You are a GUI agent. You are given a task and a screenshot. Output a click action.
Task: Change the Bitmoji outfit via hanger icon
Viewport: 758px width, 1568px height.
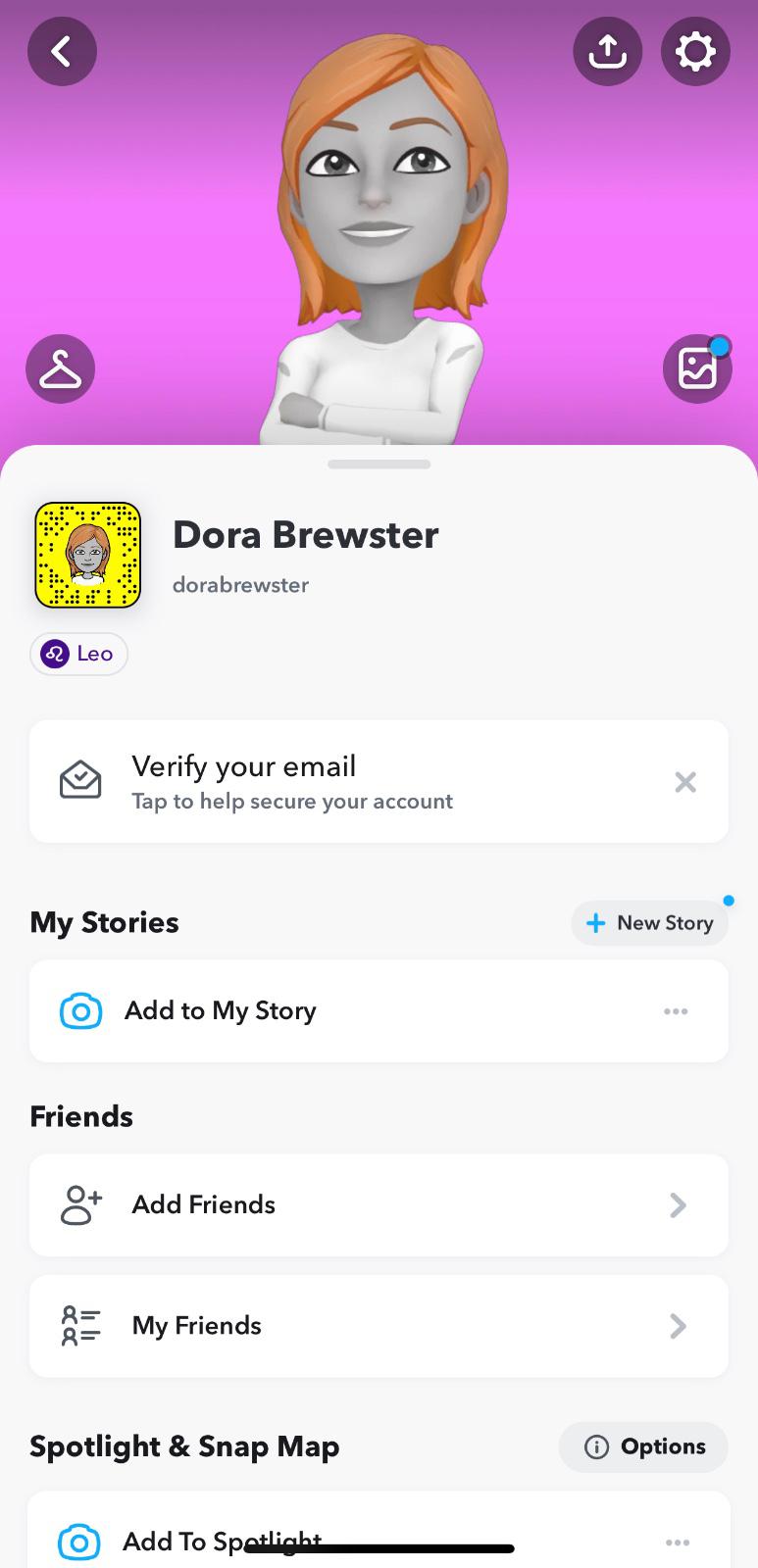click(x=60, y=369)
